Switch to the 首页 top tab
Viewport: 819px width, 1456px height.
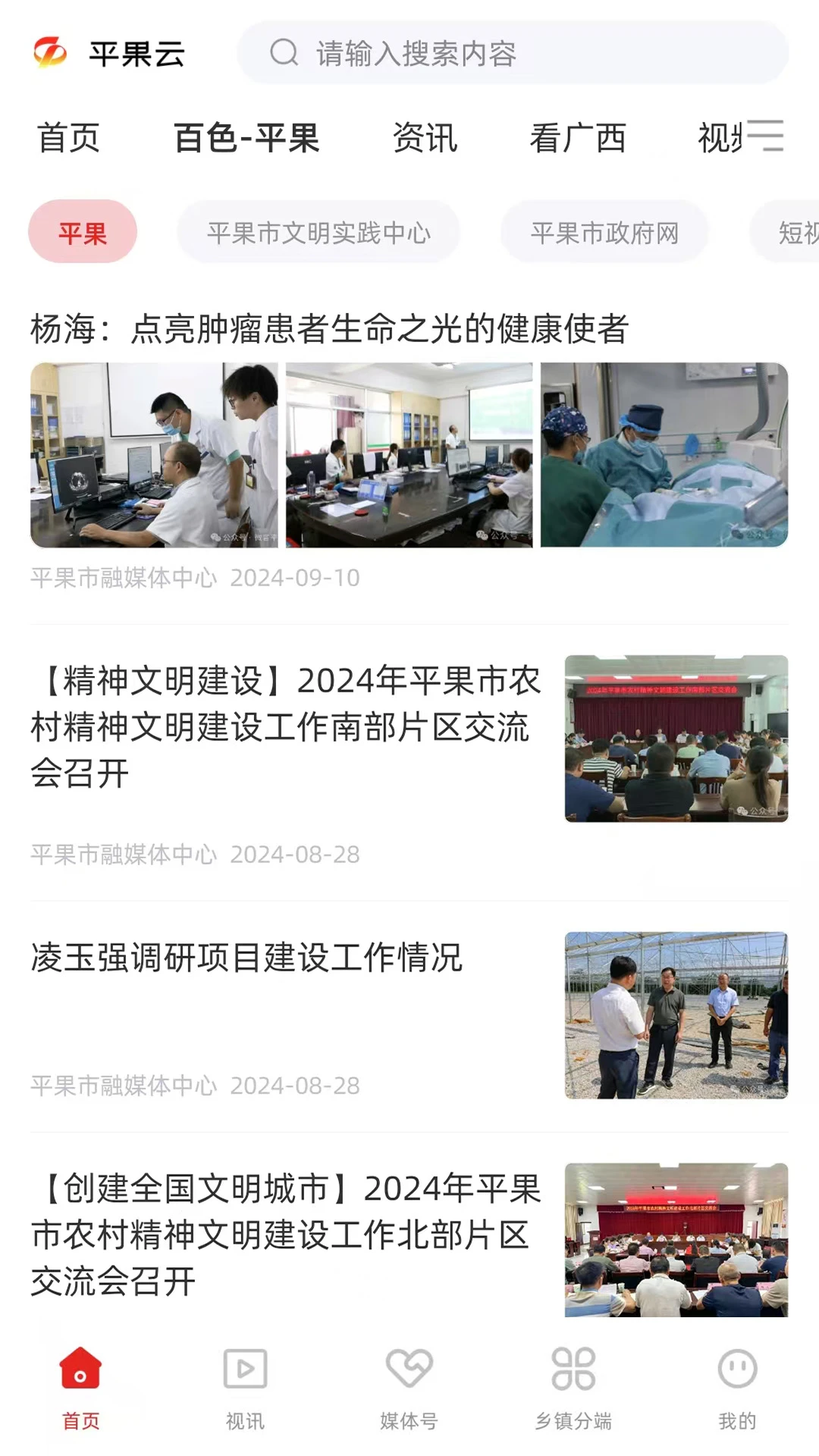click(x=69, y=138)
